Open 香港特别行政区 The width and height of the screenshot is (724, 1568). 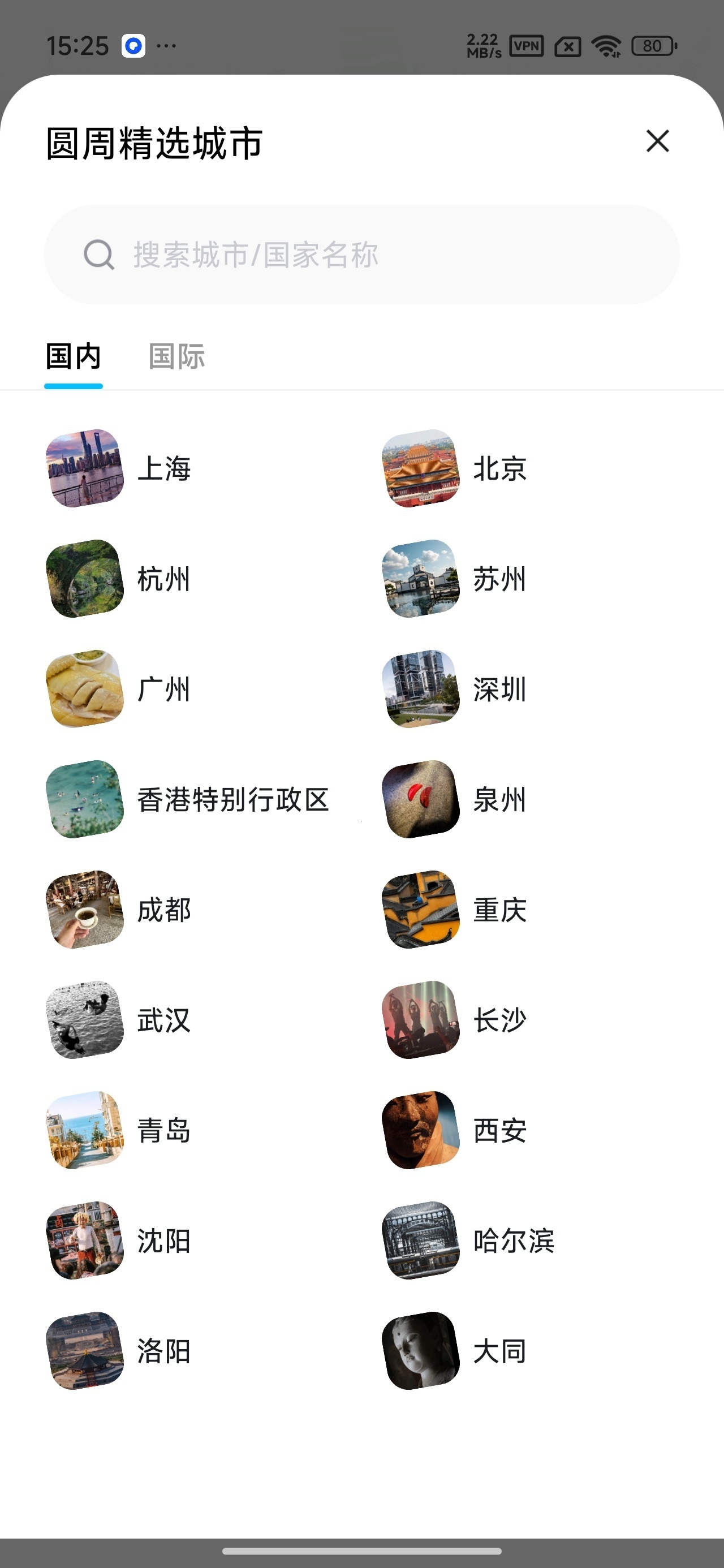pyautogui.click(x=188, y=799)
